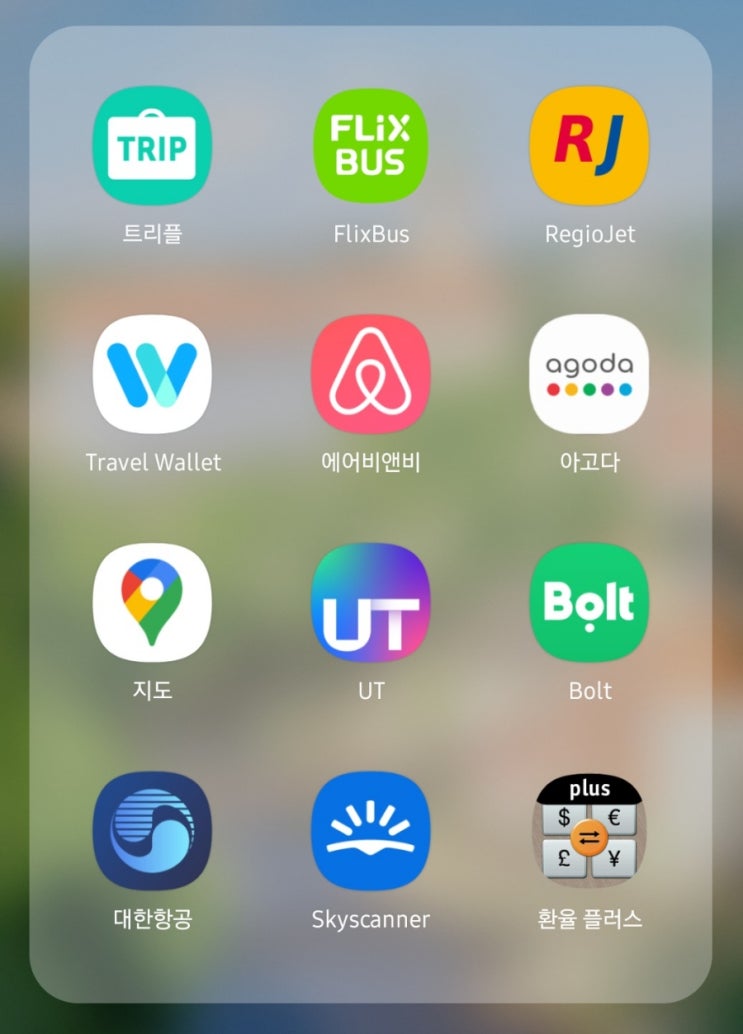This screenshot has width=743, height=1034.
Task: Launch the 지도 maps app
Action: [152, 602]
